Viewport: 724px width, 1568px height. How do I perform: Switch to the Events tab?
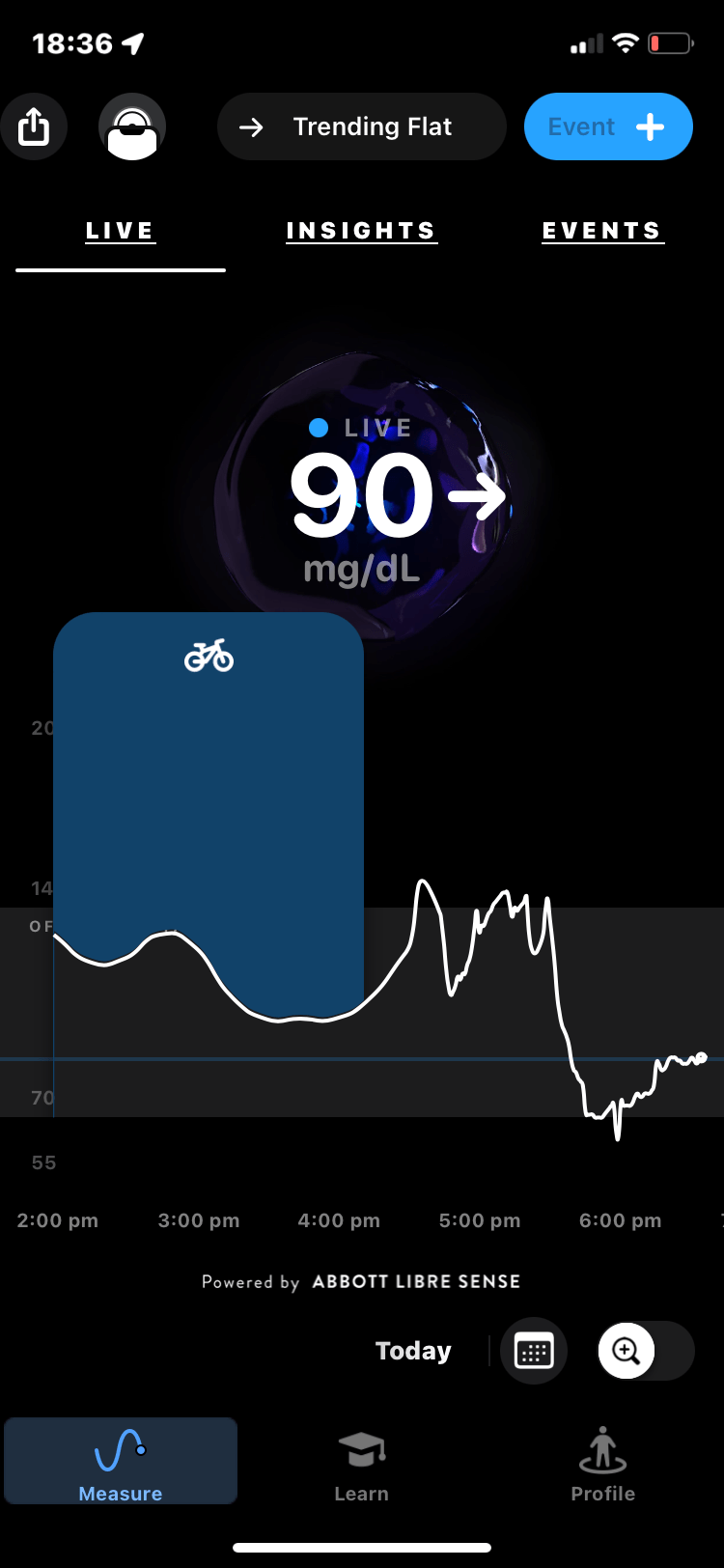602,232
